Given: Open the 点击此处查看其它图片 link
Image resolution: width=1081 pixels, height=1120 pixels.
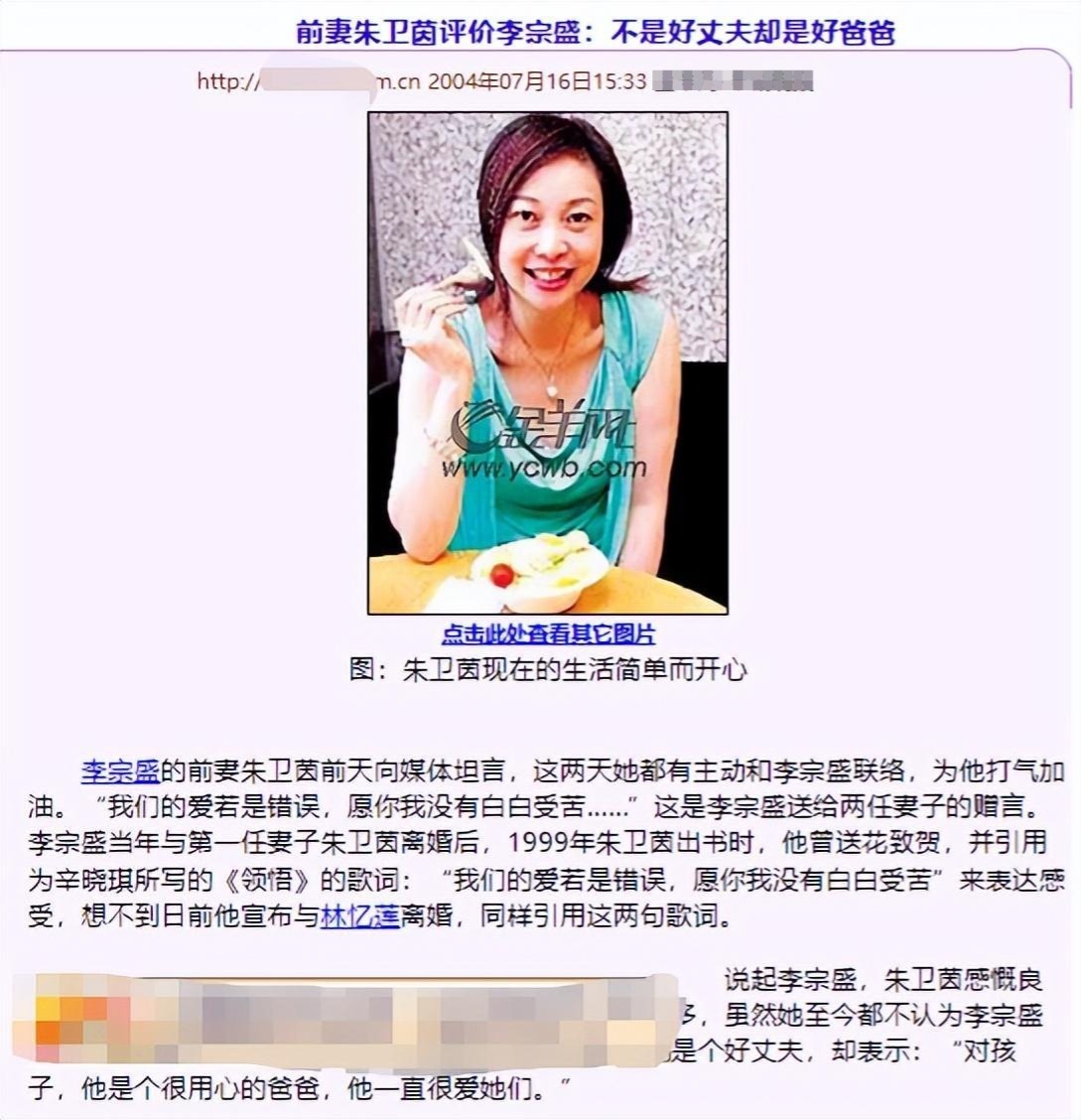Looking at the screenshot, I should pyautogui.click(x=548, y=633).
